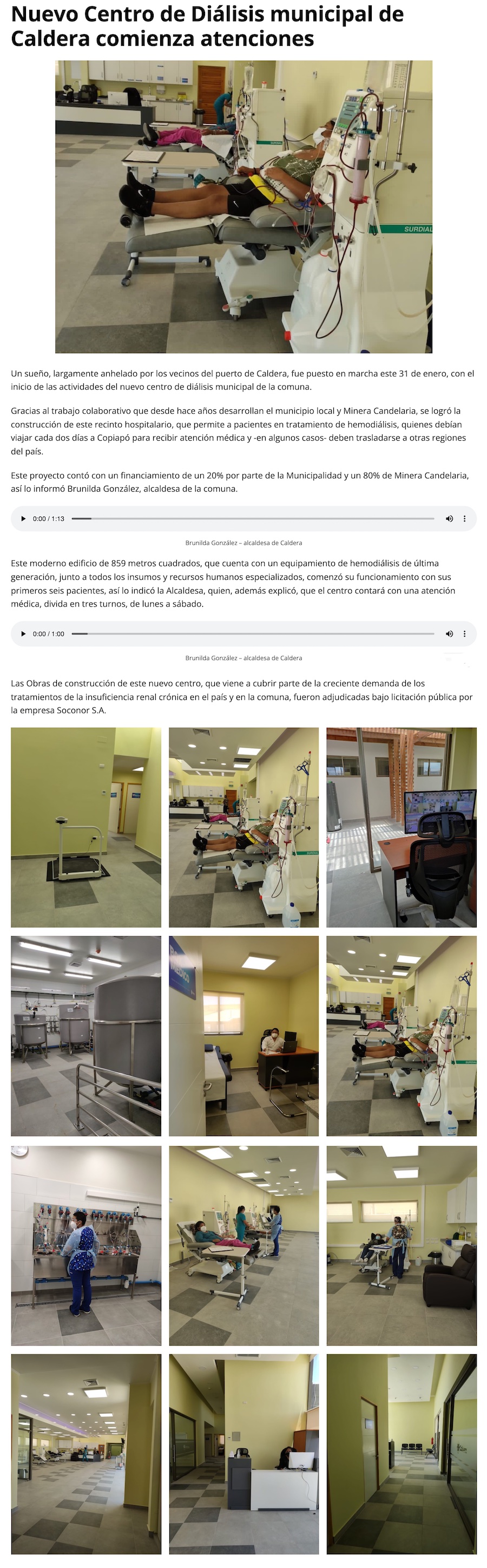Seek in the 1:13 audio progress bar
Viewport: 487px width, 1568px height.
(x=253, y=519)
